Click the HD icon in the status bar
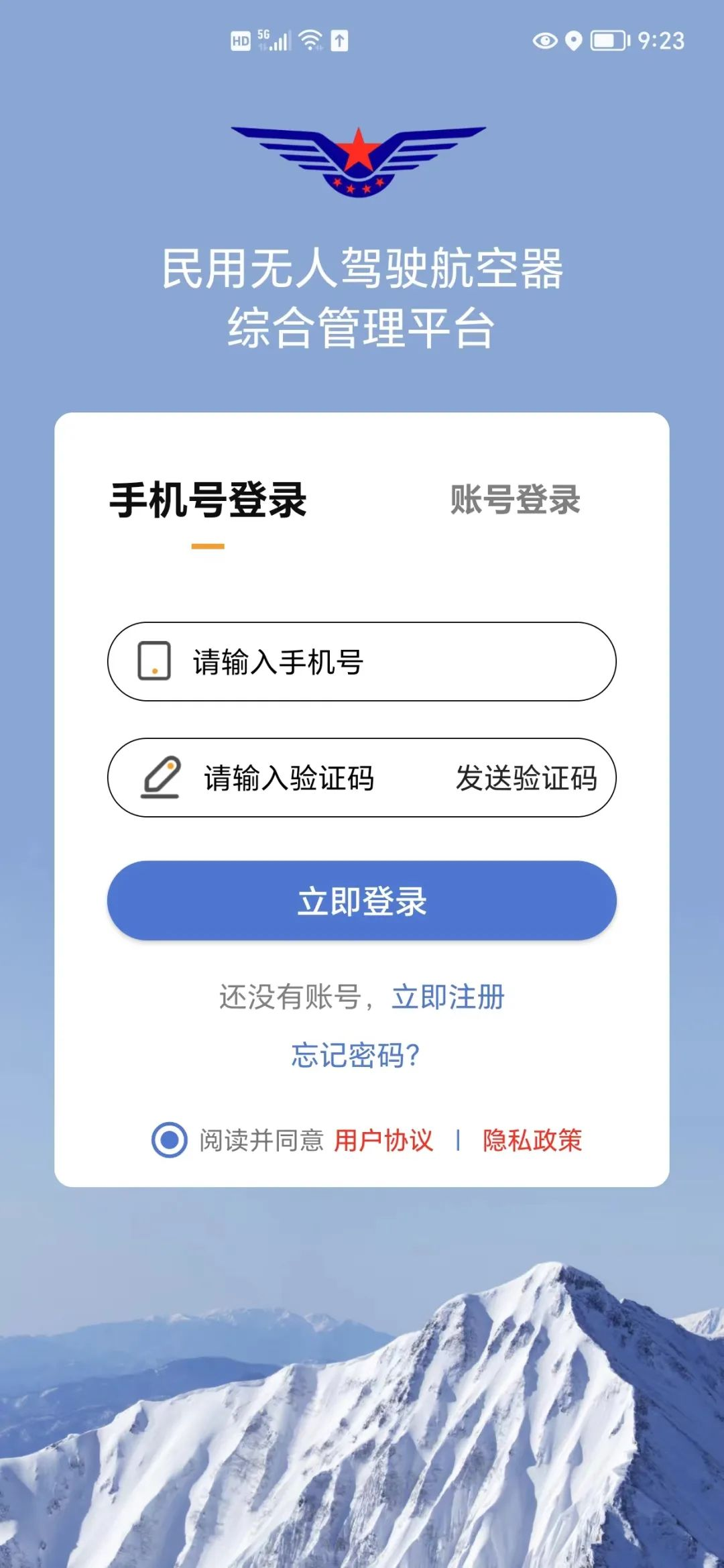This screenshot has height=1568, width=724. (241, 42)
